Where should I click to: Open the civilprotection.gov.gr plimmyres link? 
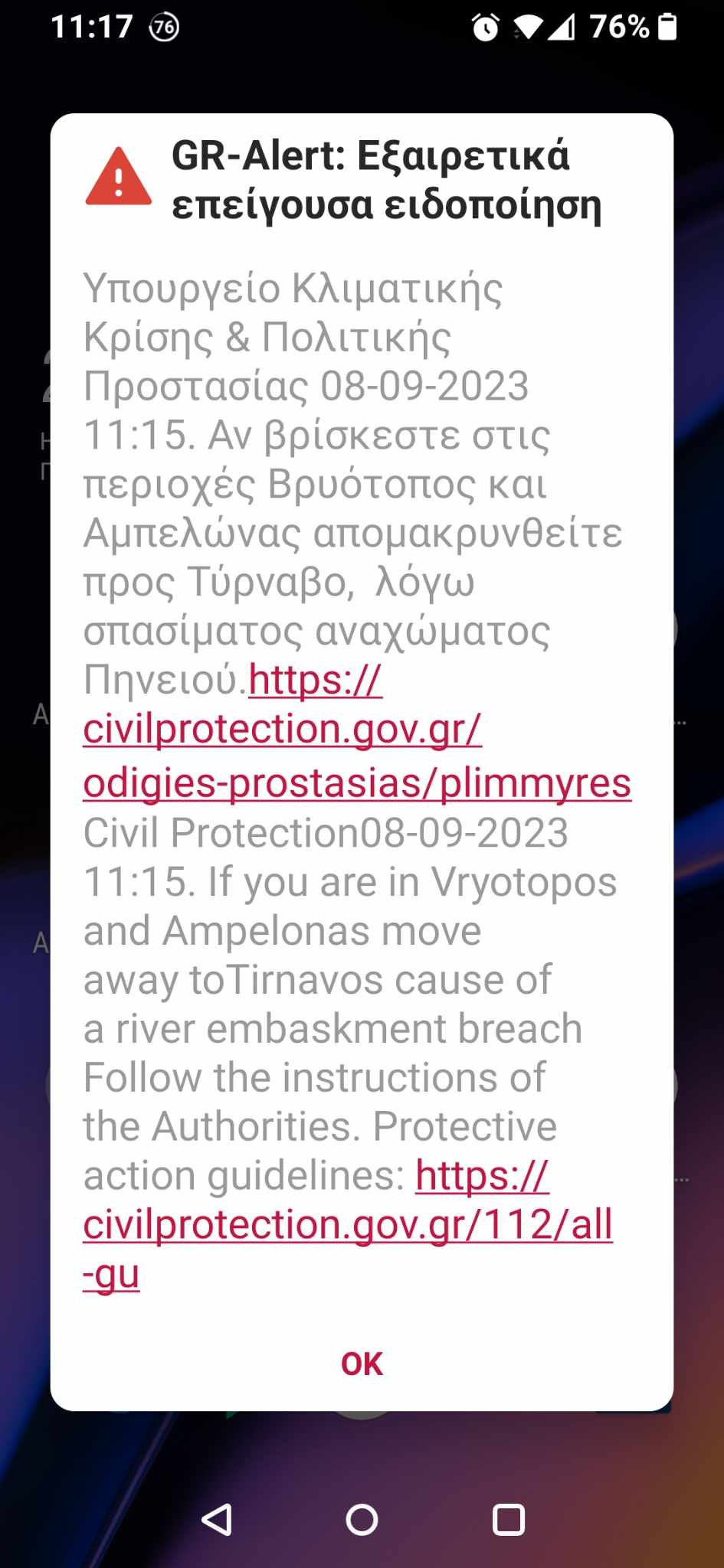click(357, 782)
